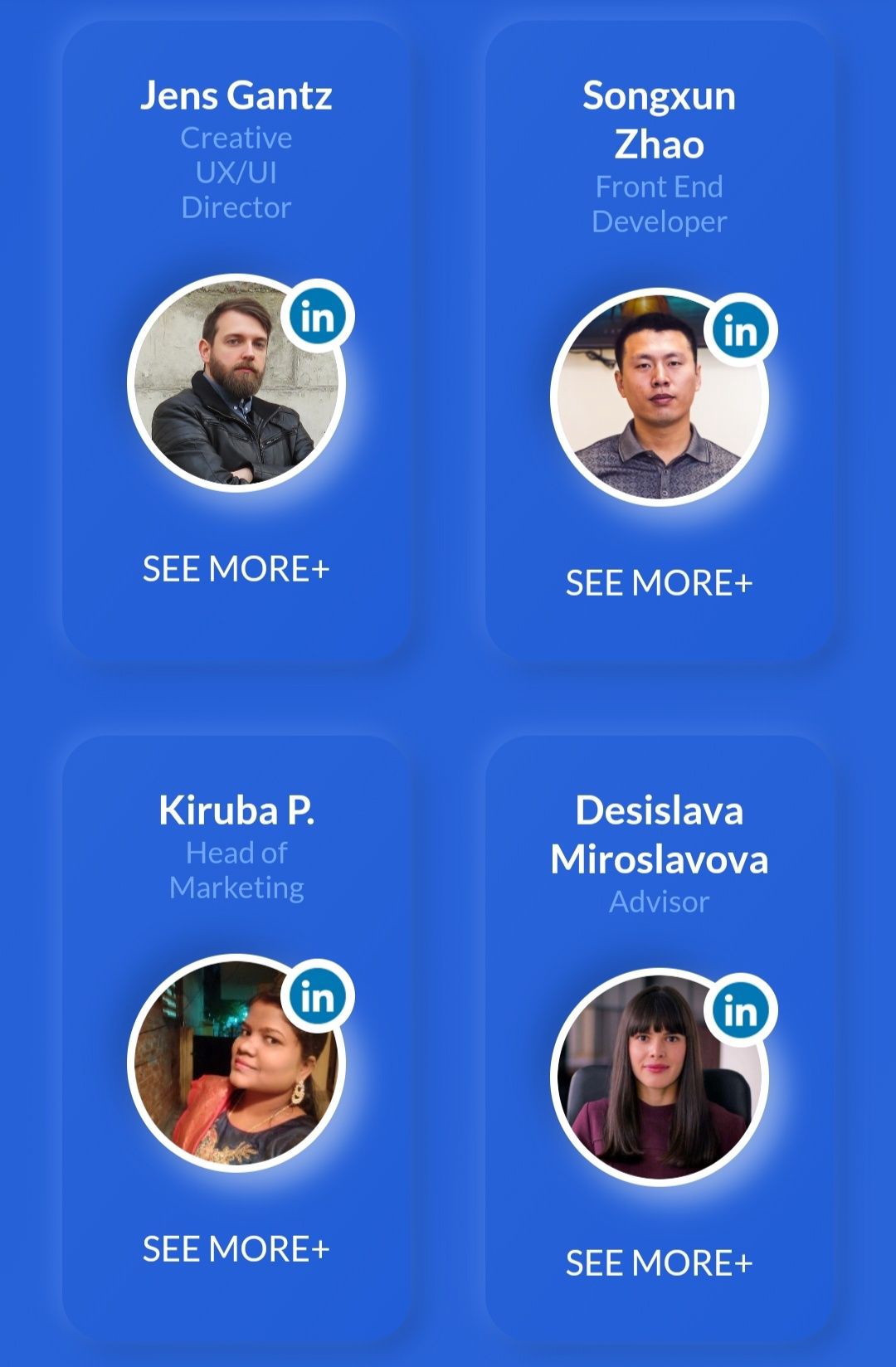896x1367 pixels.
Task: Expand SEE MORE+ for Songxun Zhao
Action: pos(660,583)
